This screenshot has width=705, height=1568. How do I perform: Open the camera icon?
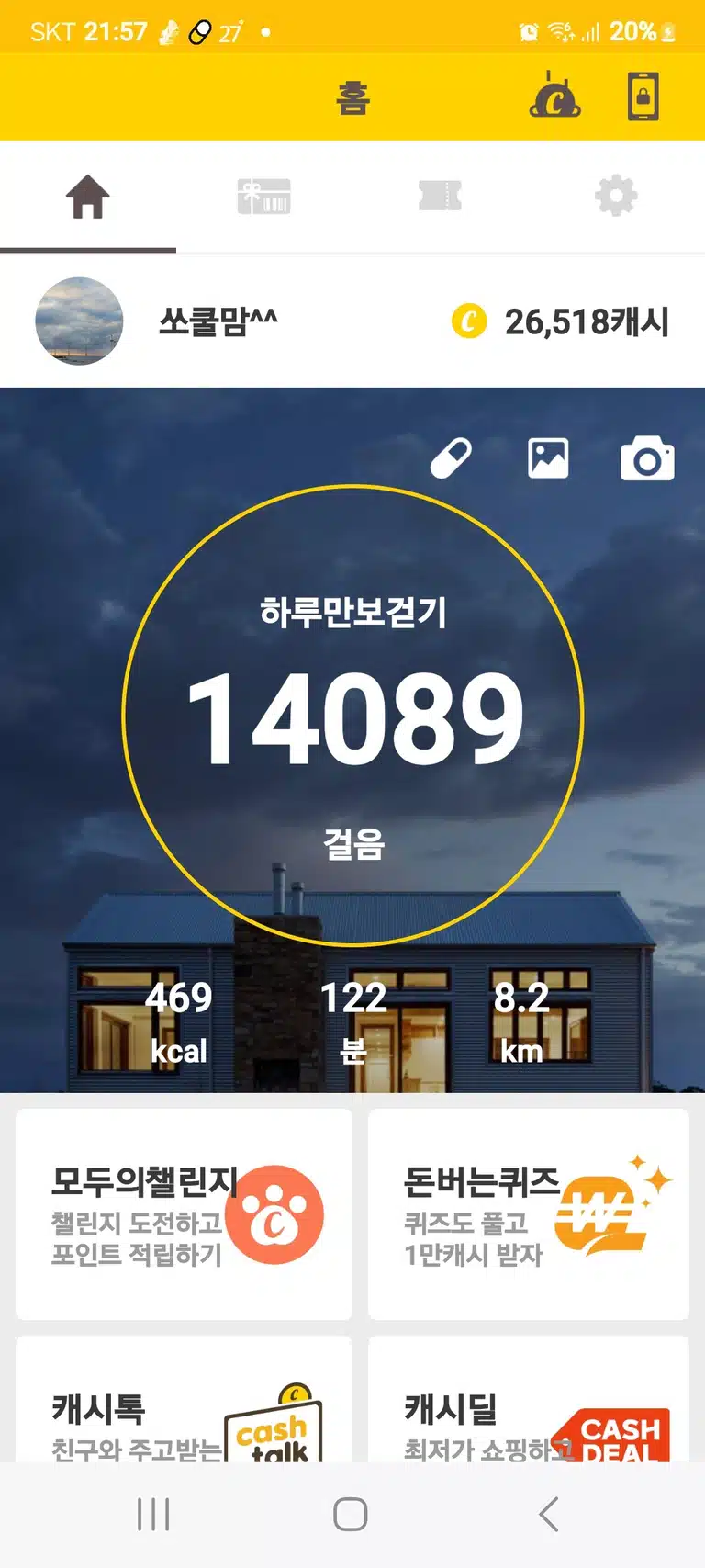click(x=647, y=458)
